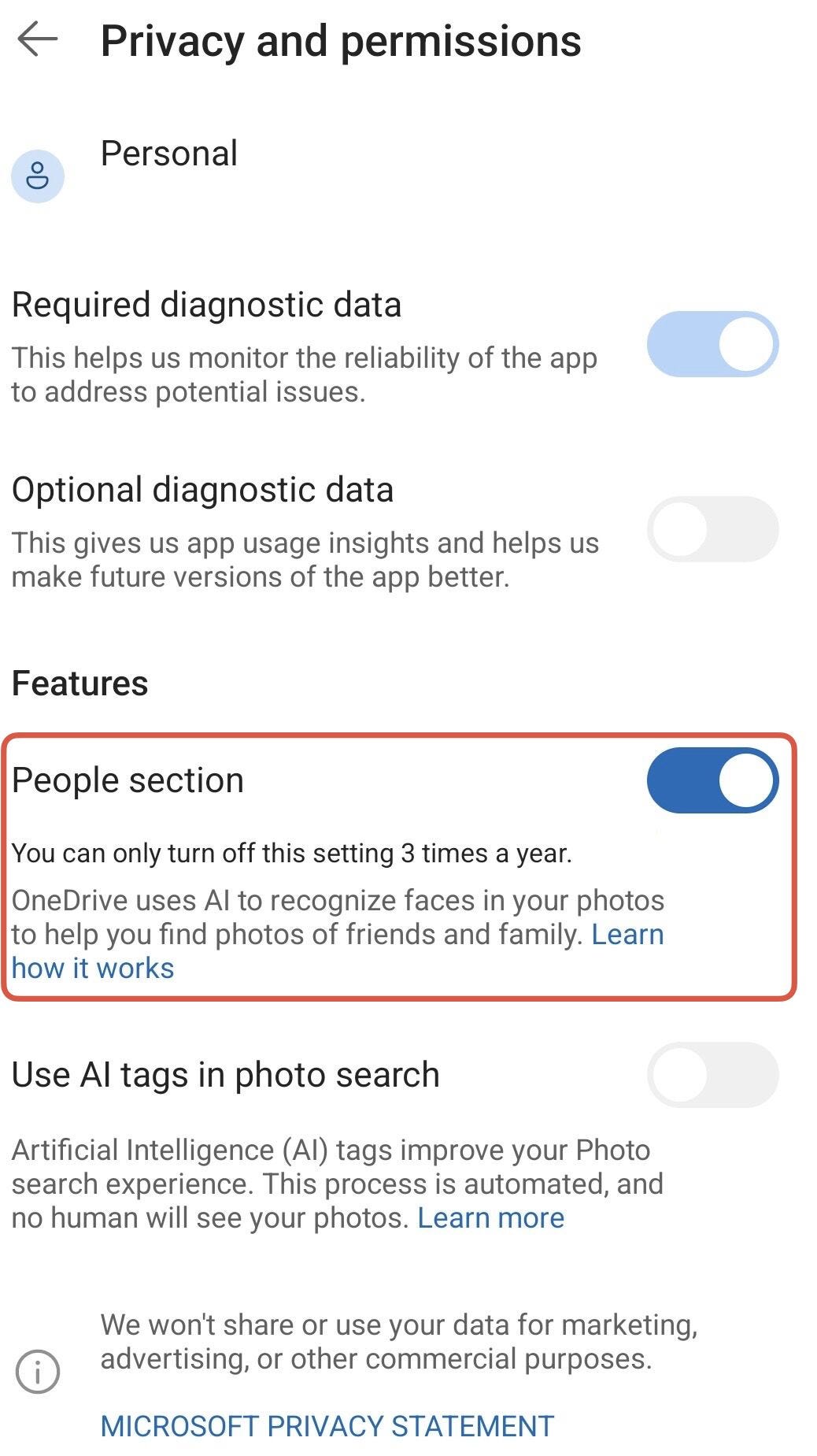Click the Learn more link about AI tags
The image size is (817, 1456).
(x=490, y=1218)
